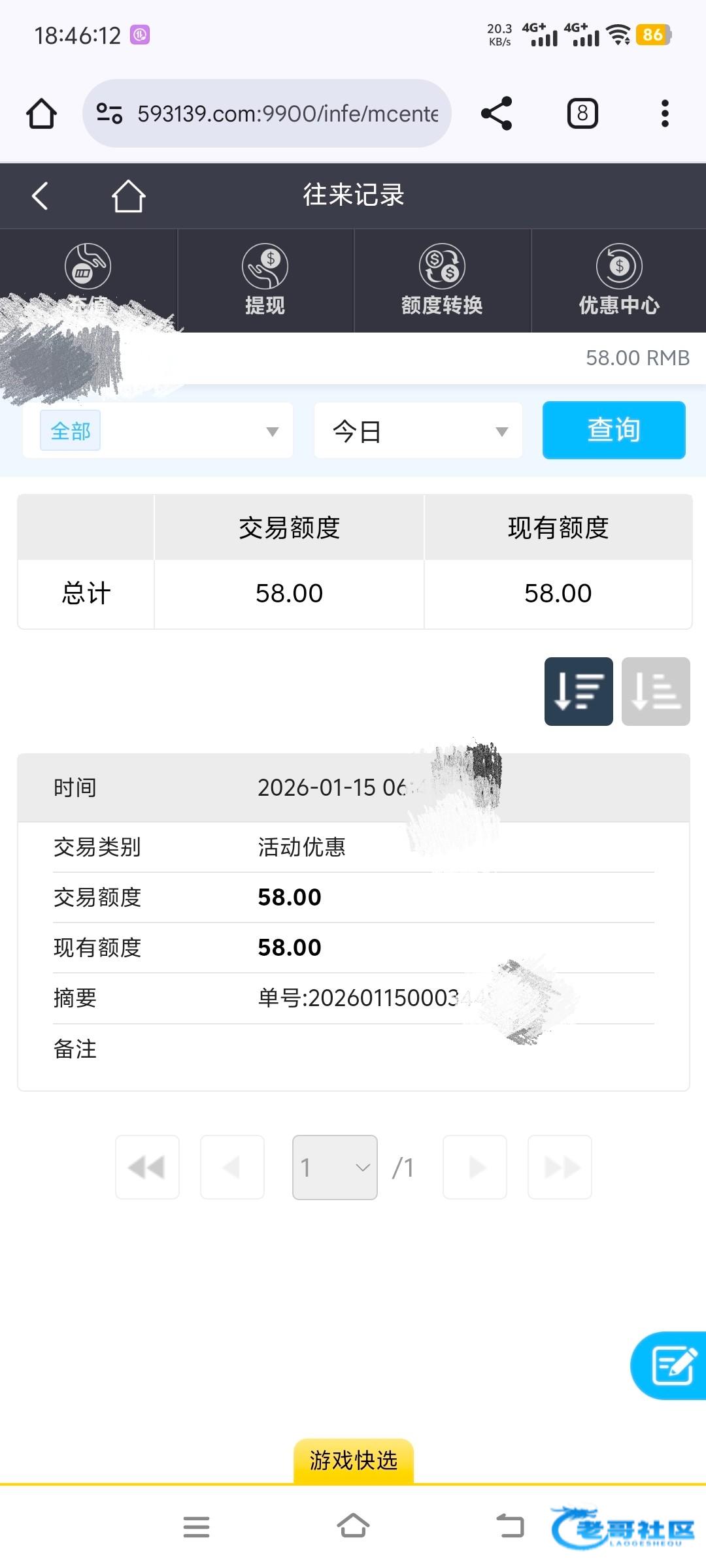Image resolution: width=706 pixels, height=1568 pixels.
Task: Open the page number dropdown
Action: [335, 1167]
